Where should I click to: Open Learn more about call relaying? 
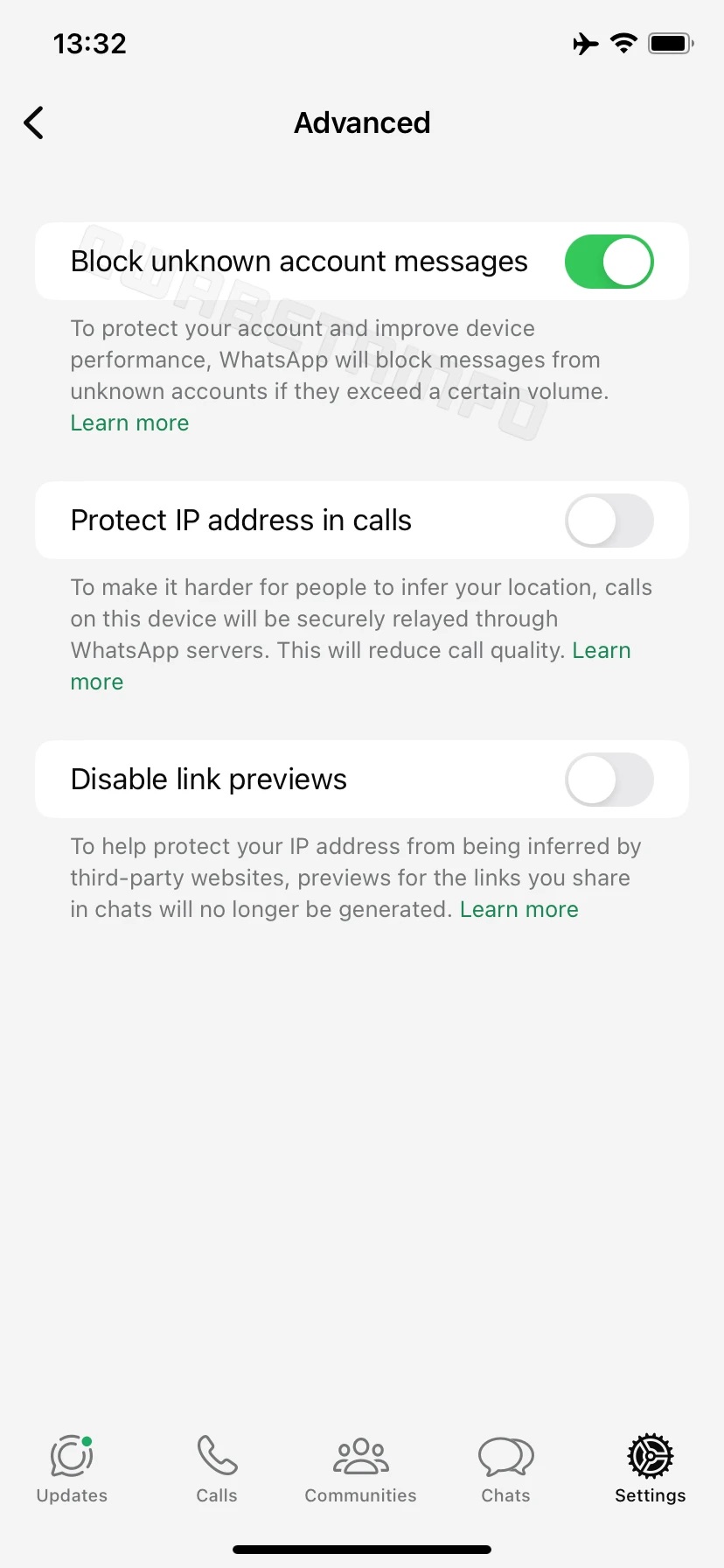(x=601, y=651)
